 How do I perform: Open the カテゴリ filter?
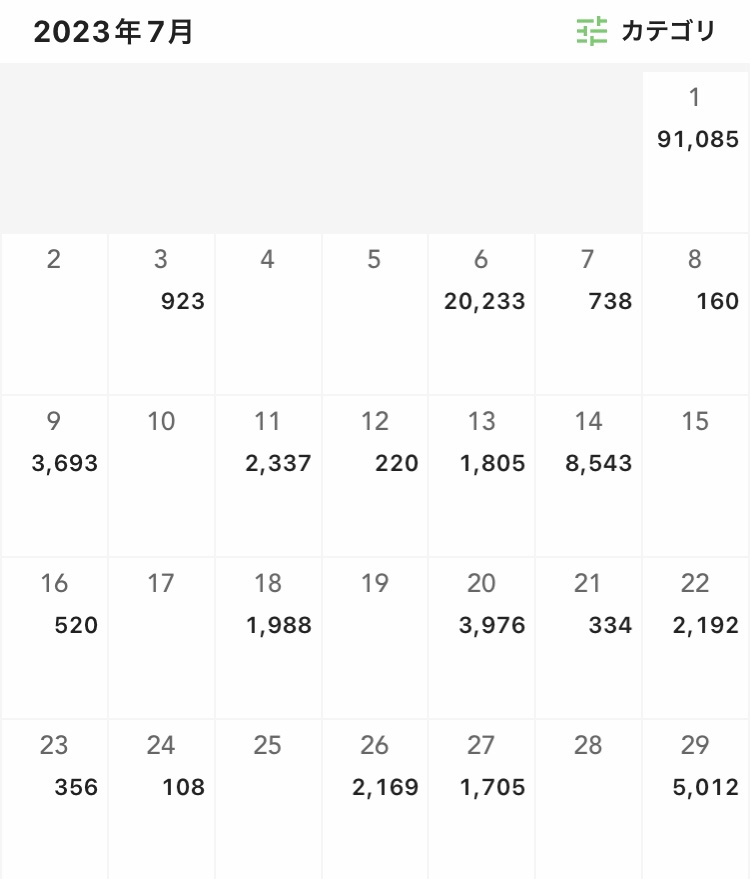pos(647,31)
